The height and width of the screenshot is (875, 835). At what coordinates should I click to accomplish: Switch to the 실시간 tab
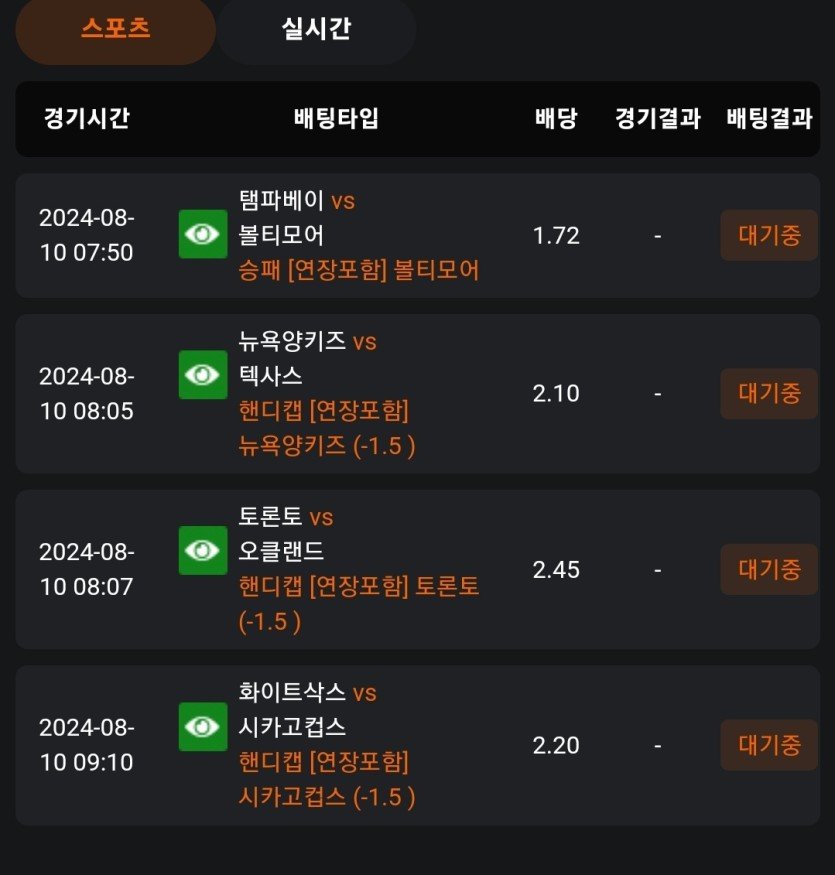[316, 29]
